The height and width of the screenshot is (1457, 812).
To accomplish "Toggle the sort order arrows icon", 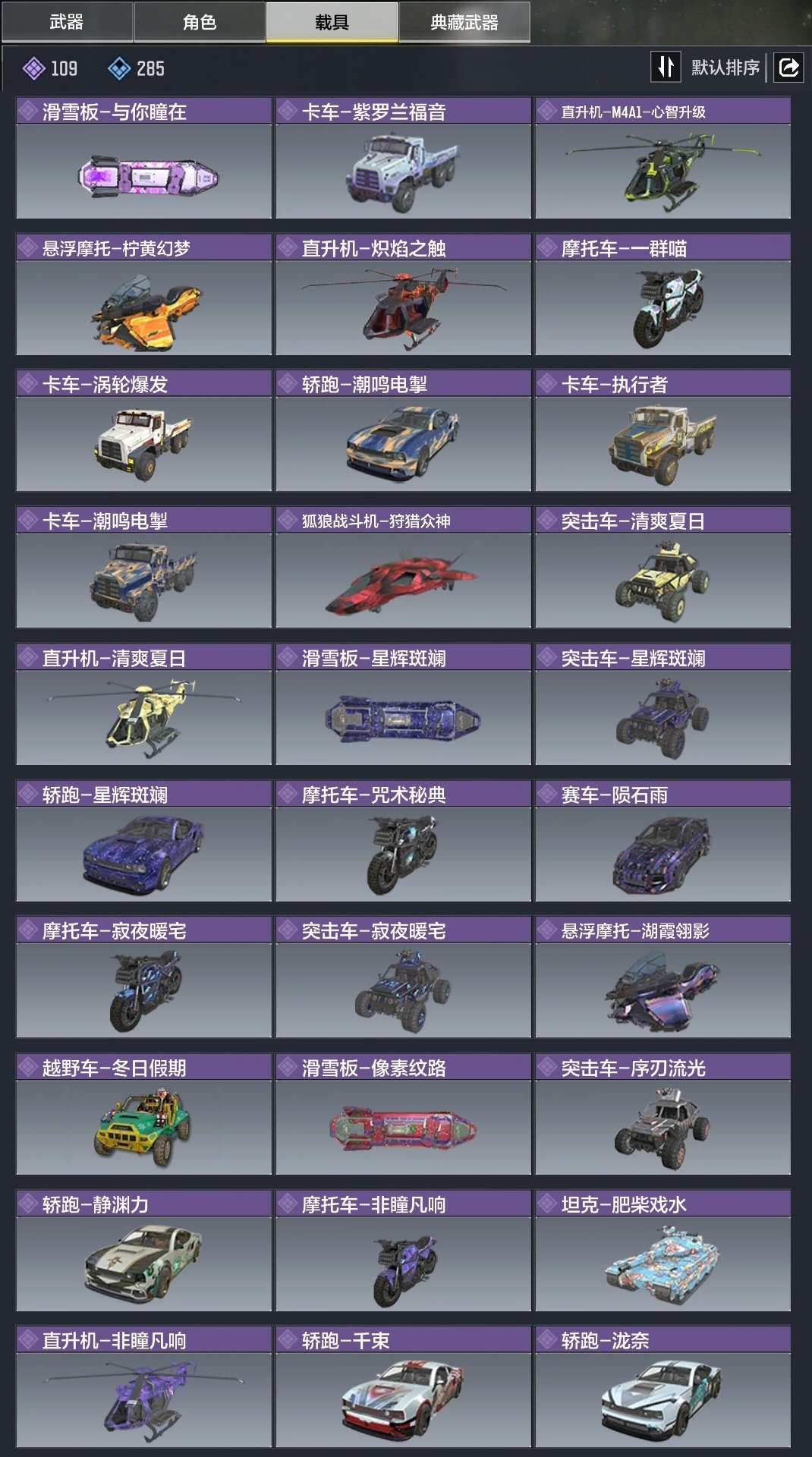I will (666, 68).
